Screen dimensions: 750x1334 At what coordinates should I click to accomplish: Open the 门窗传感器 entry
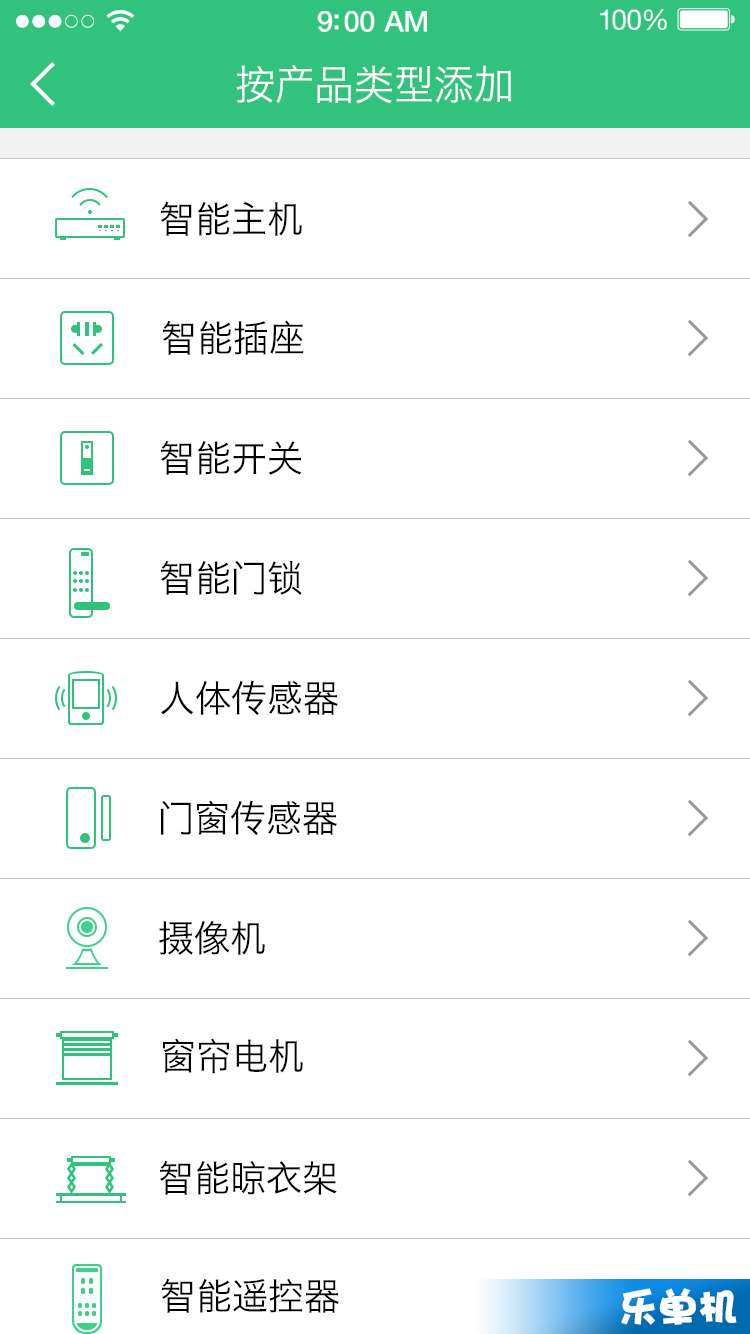click(x=375, y=819)
